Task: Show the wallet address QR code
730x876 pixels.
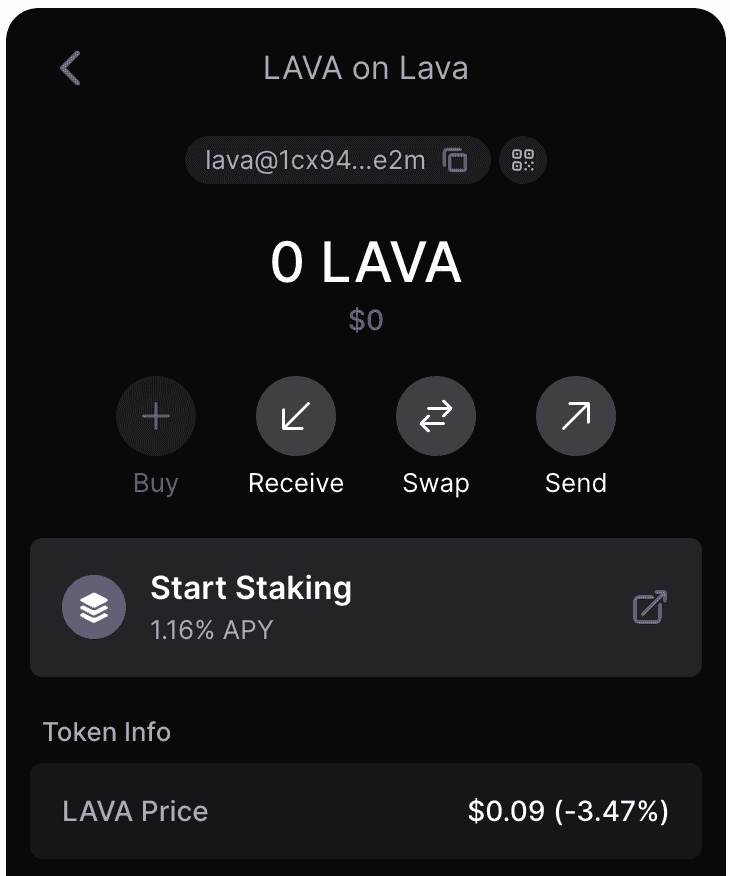Action: 523,160
